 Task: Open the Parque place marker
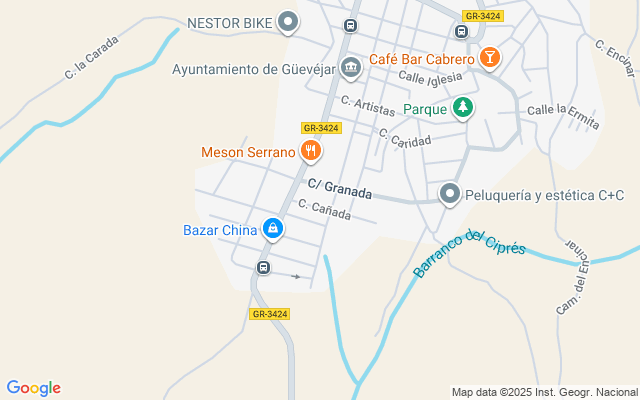pos(462,108)
